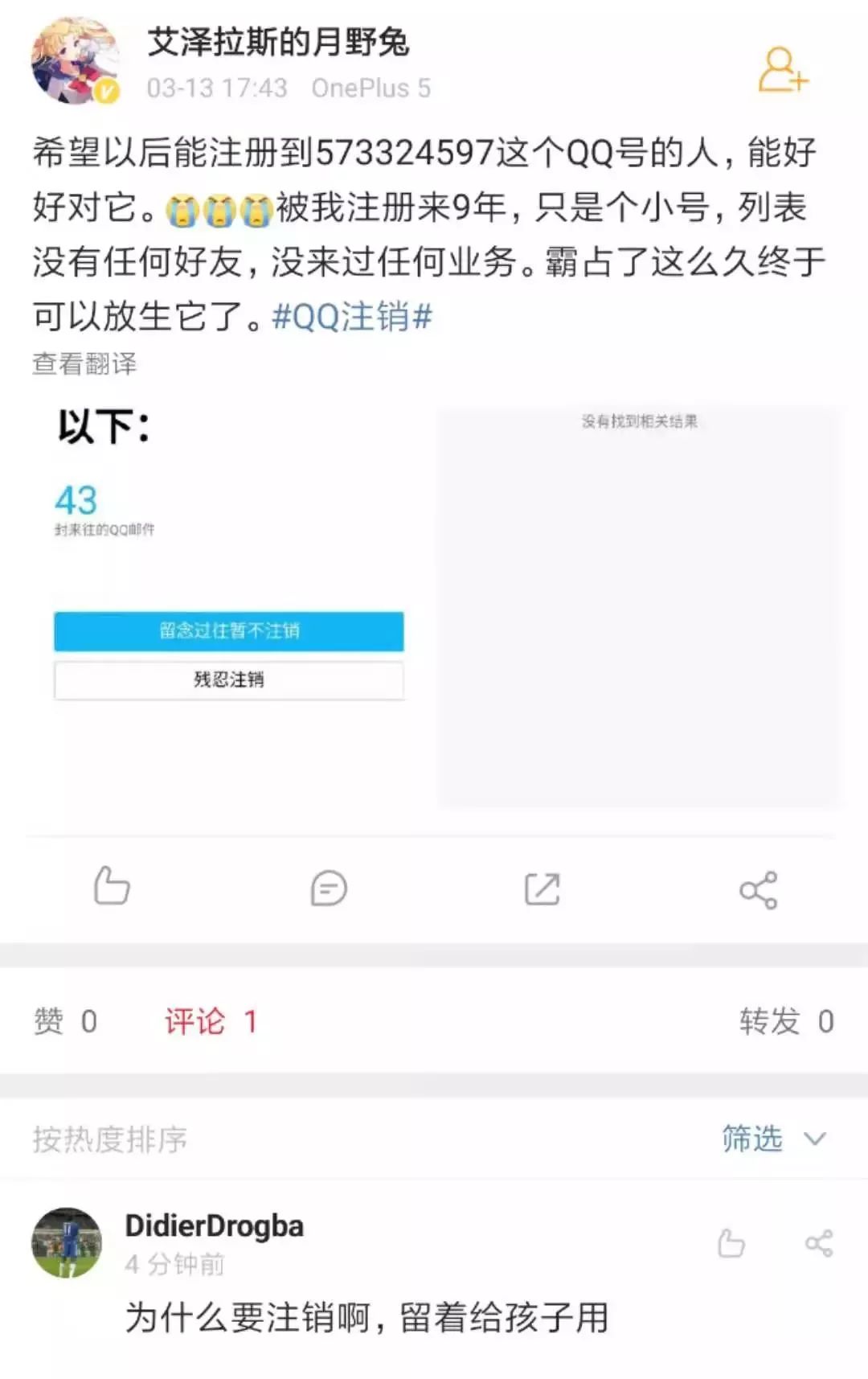
Task: Select the 评论 tab to view comments
Action: (191, 1021)
